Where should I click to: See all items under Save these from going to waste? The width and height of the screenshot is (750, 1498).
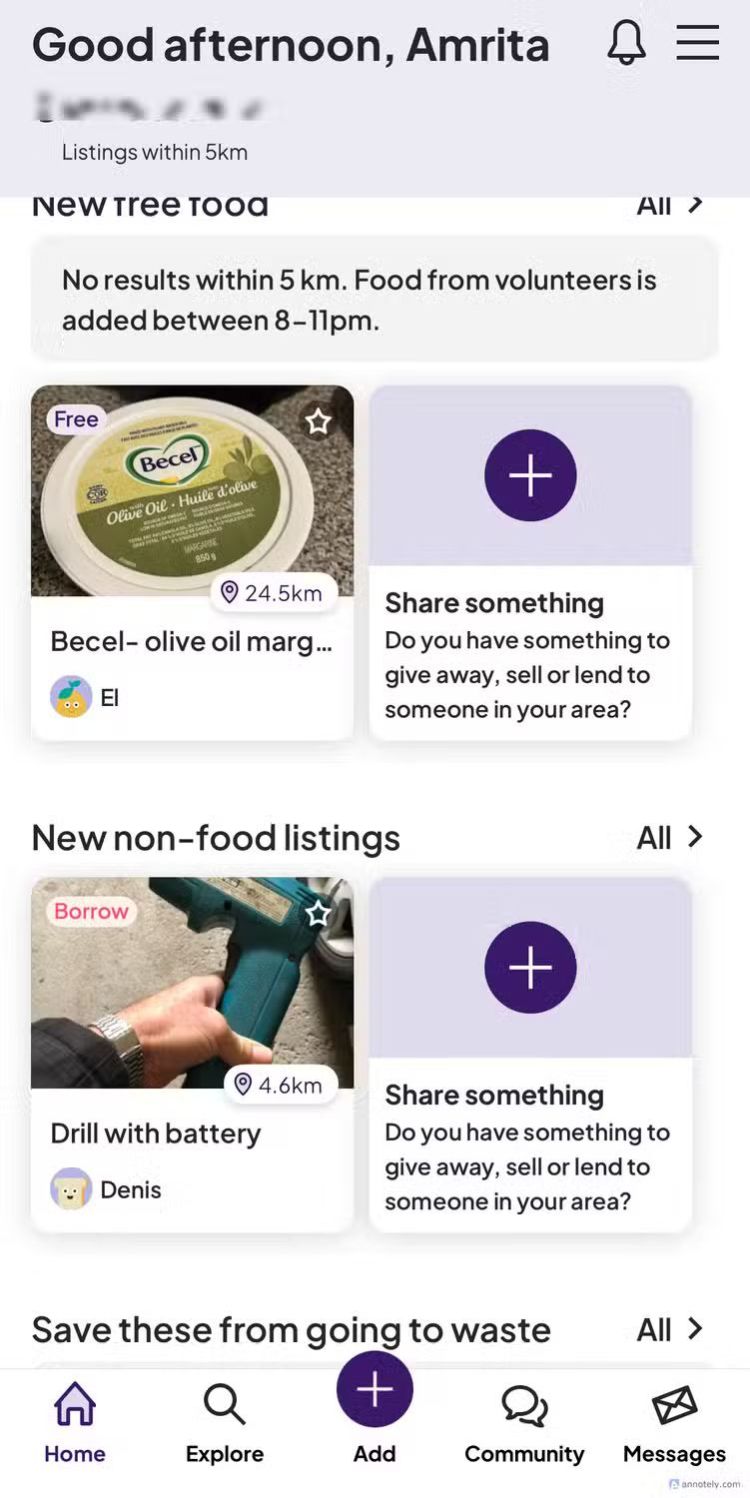point(670,1329)
